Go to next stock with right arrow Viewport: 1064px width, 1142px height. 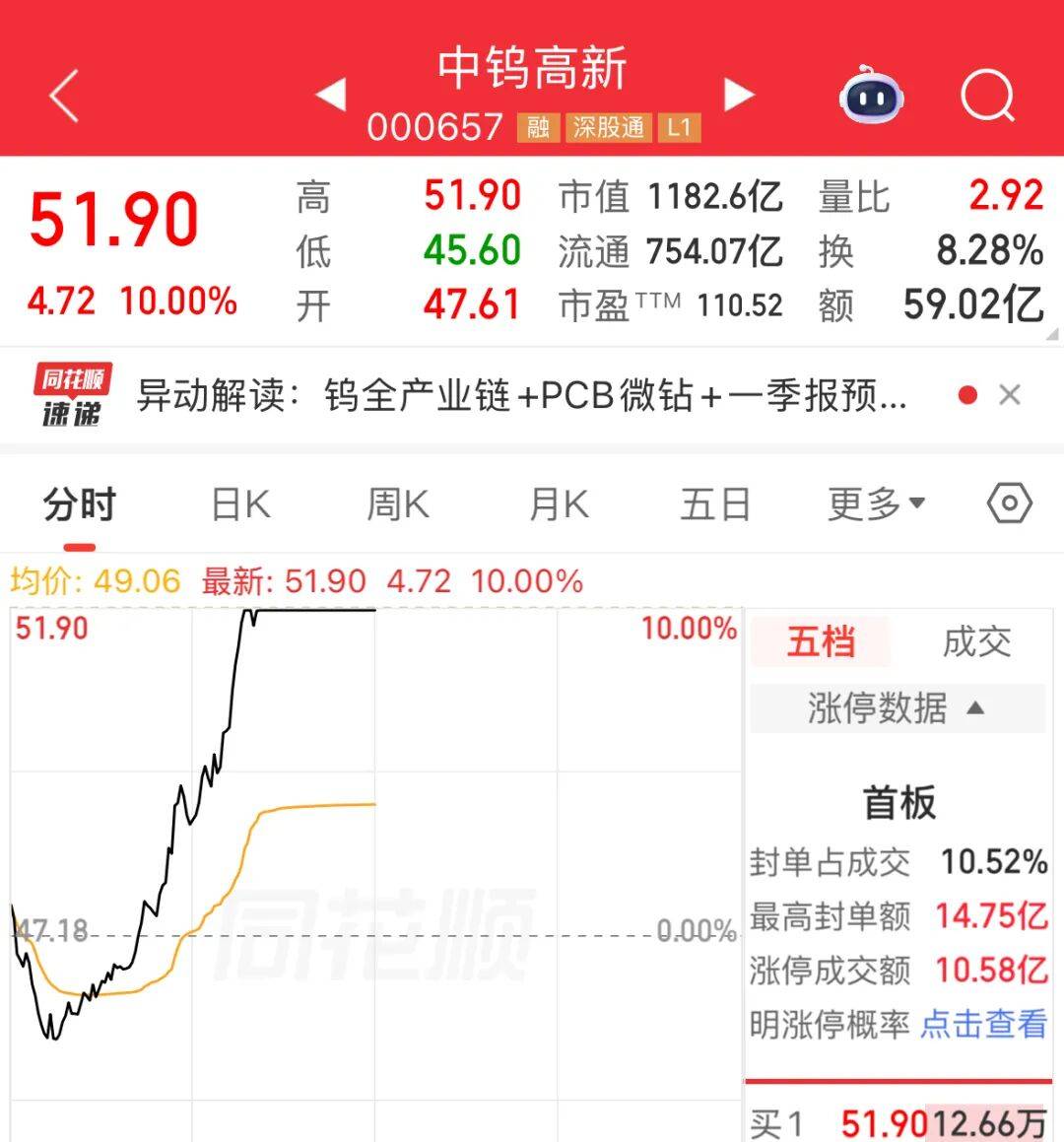pyautogui.click(x=737, y=93)
